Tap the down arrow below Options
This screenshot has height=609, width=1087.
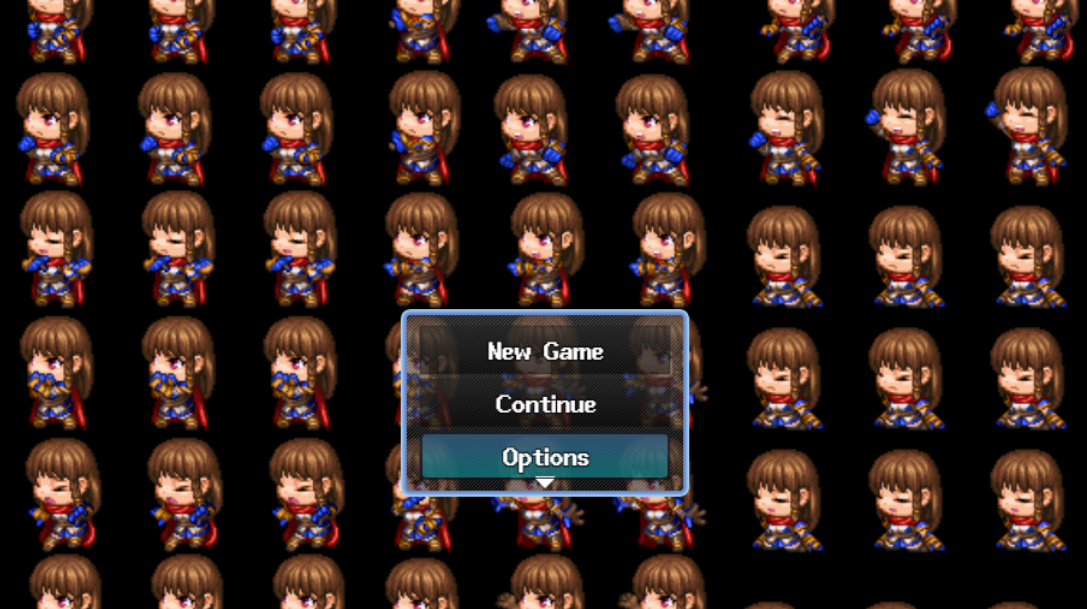coord(544,483)
